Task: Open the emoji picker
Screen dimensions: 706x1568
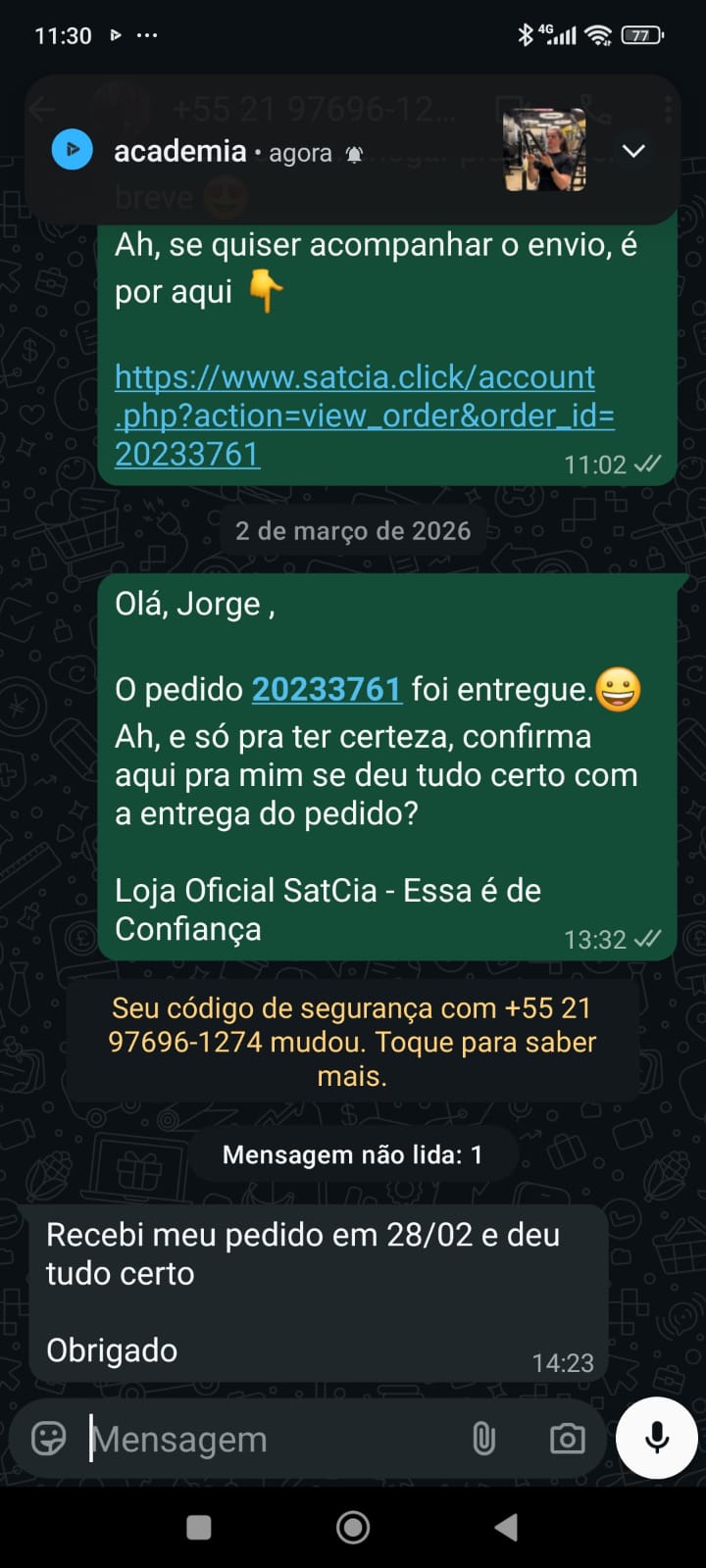Action: click(48, 1439)
